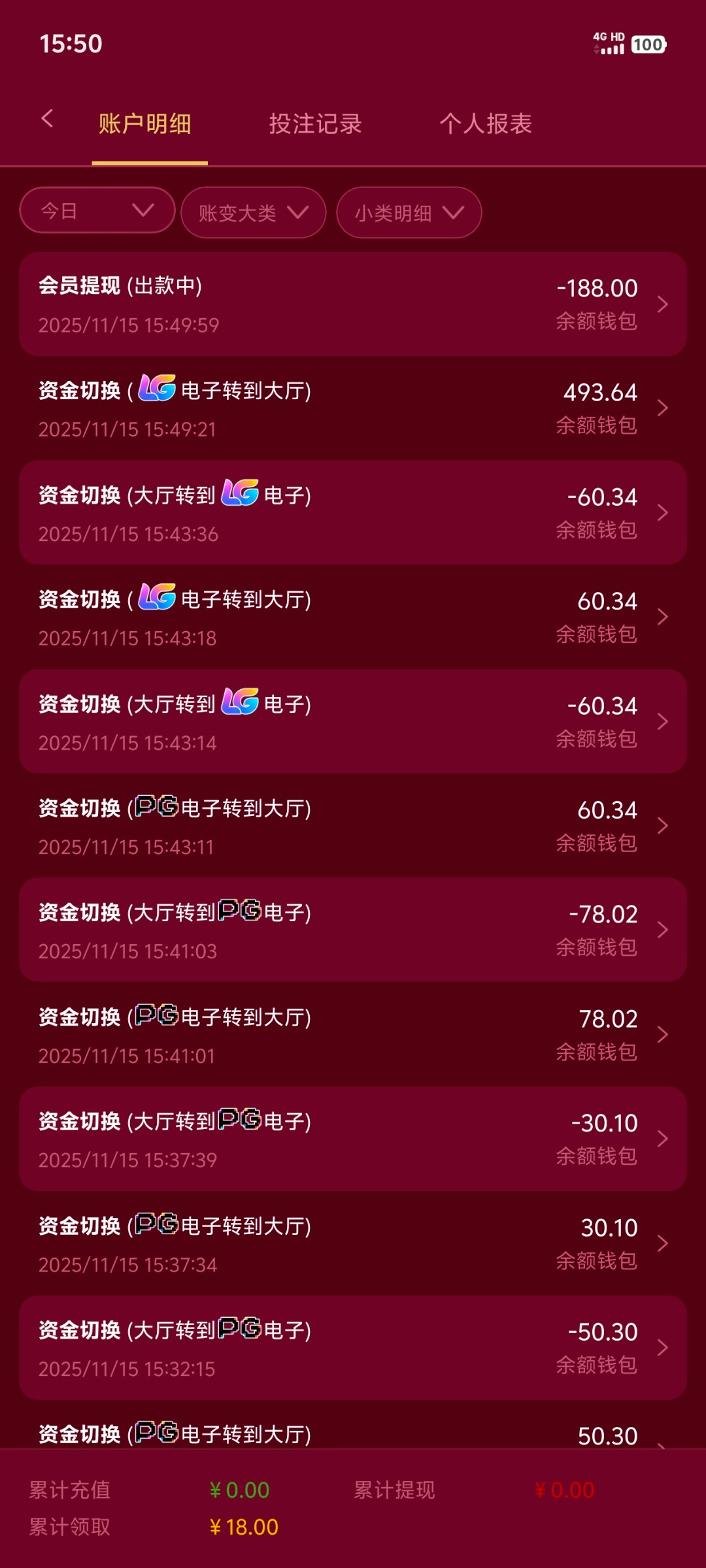The width and height of the screenshot is (706, 1568).
Task: View the -50.30 record at 15:32:15
Action: 353,1348
